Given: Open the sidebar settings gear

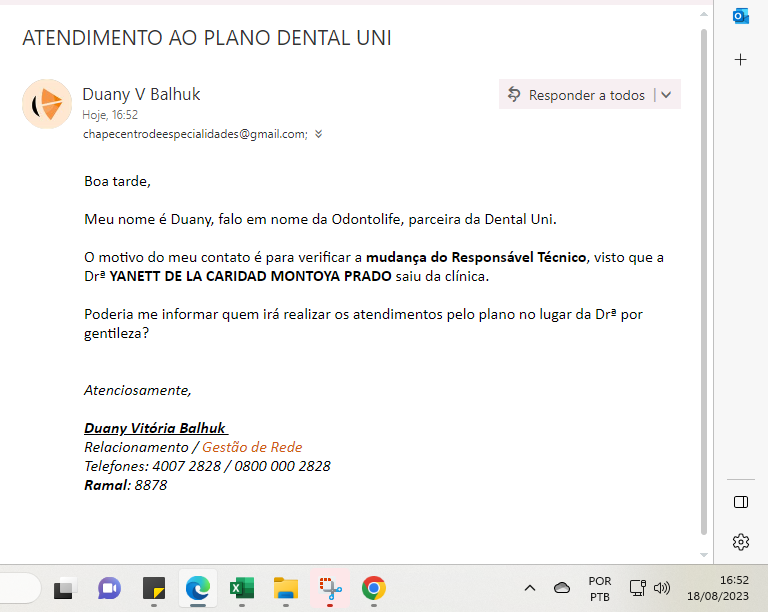Looking at the screenshot, I should point(741,542).
